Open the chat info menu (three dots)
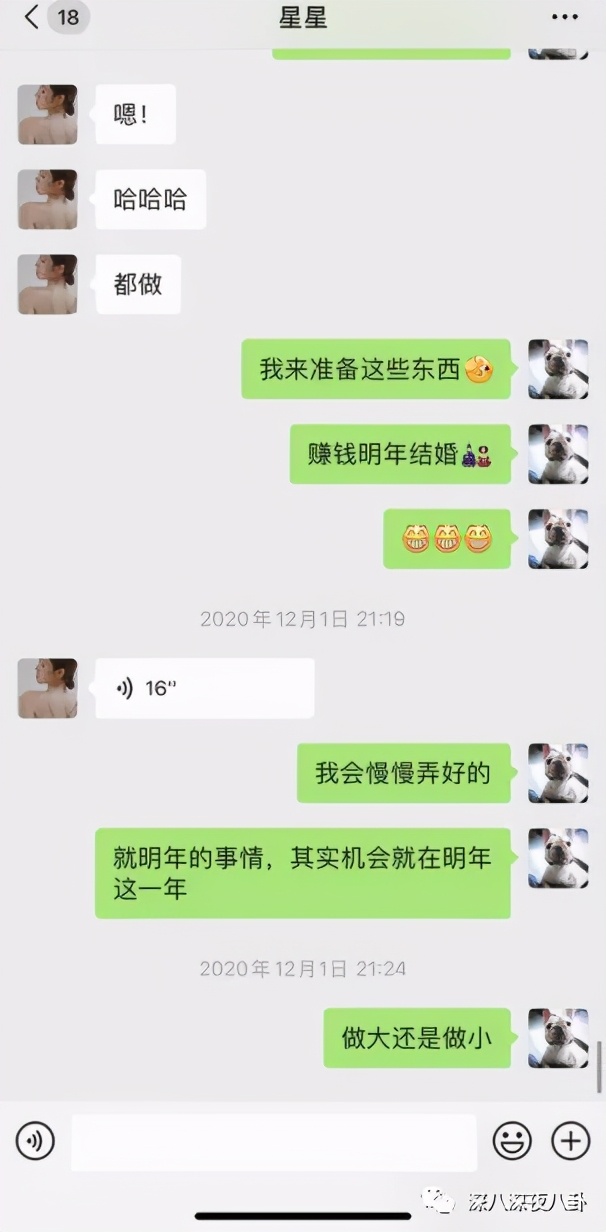The width and height of the screenshot is (606, 1232). point(565,18)
